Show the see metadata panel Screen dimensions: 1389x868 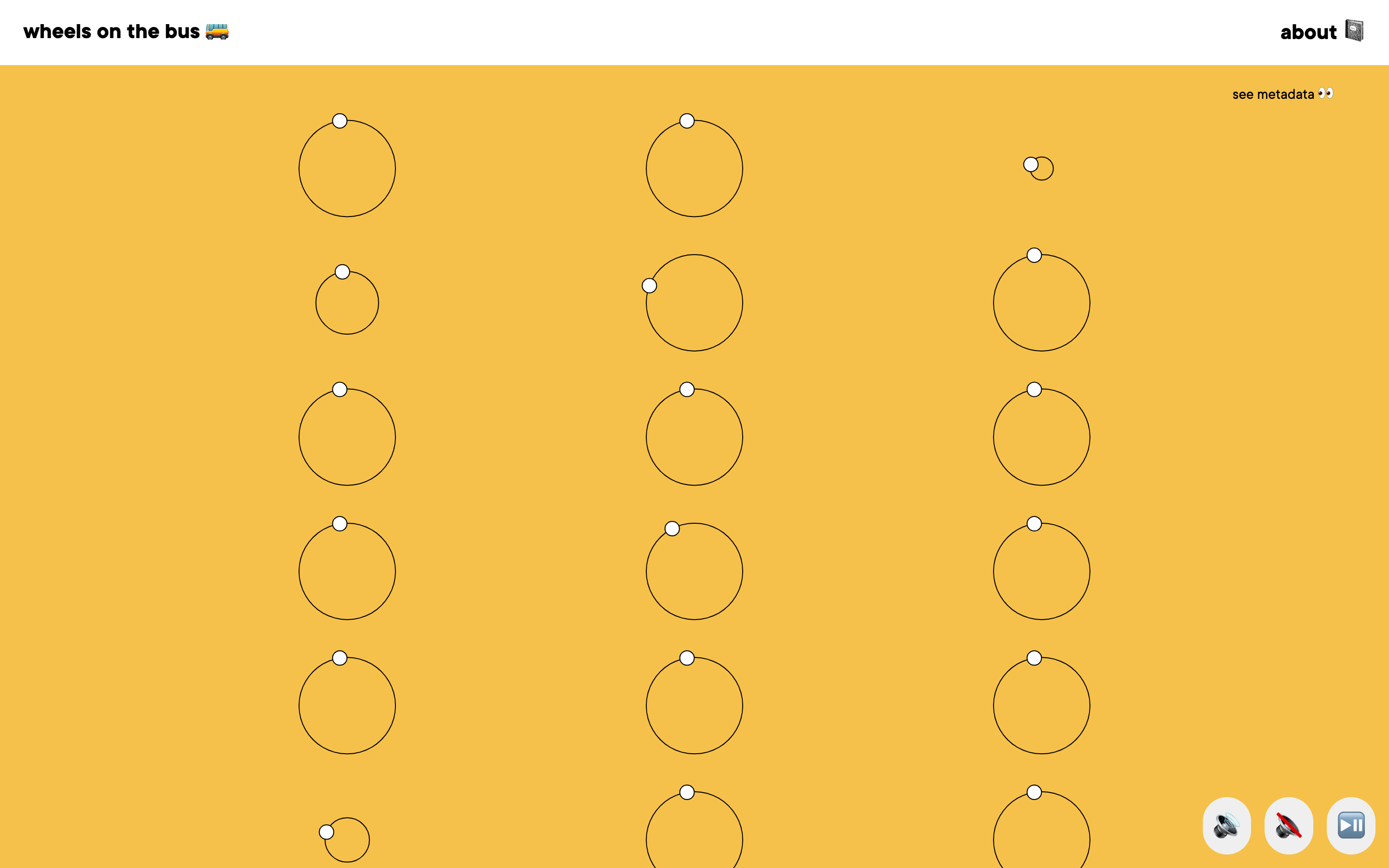1281,94
